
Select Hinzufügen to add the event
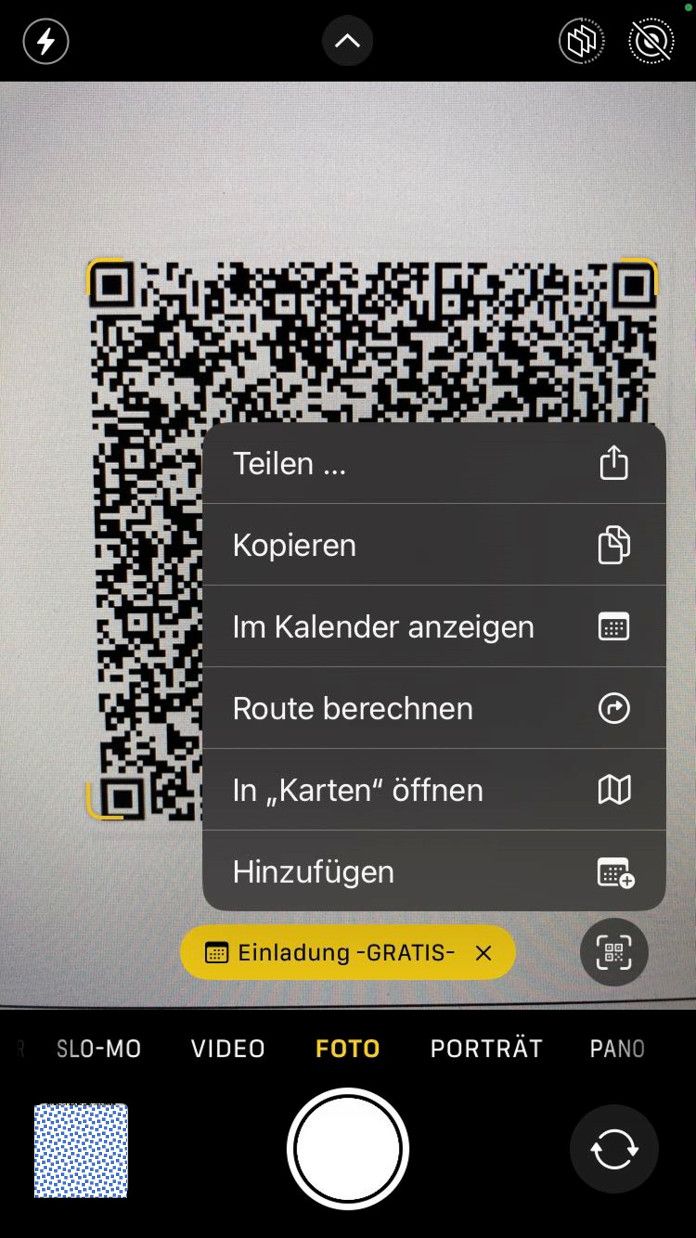[x=433, y=871]
